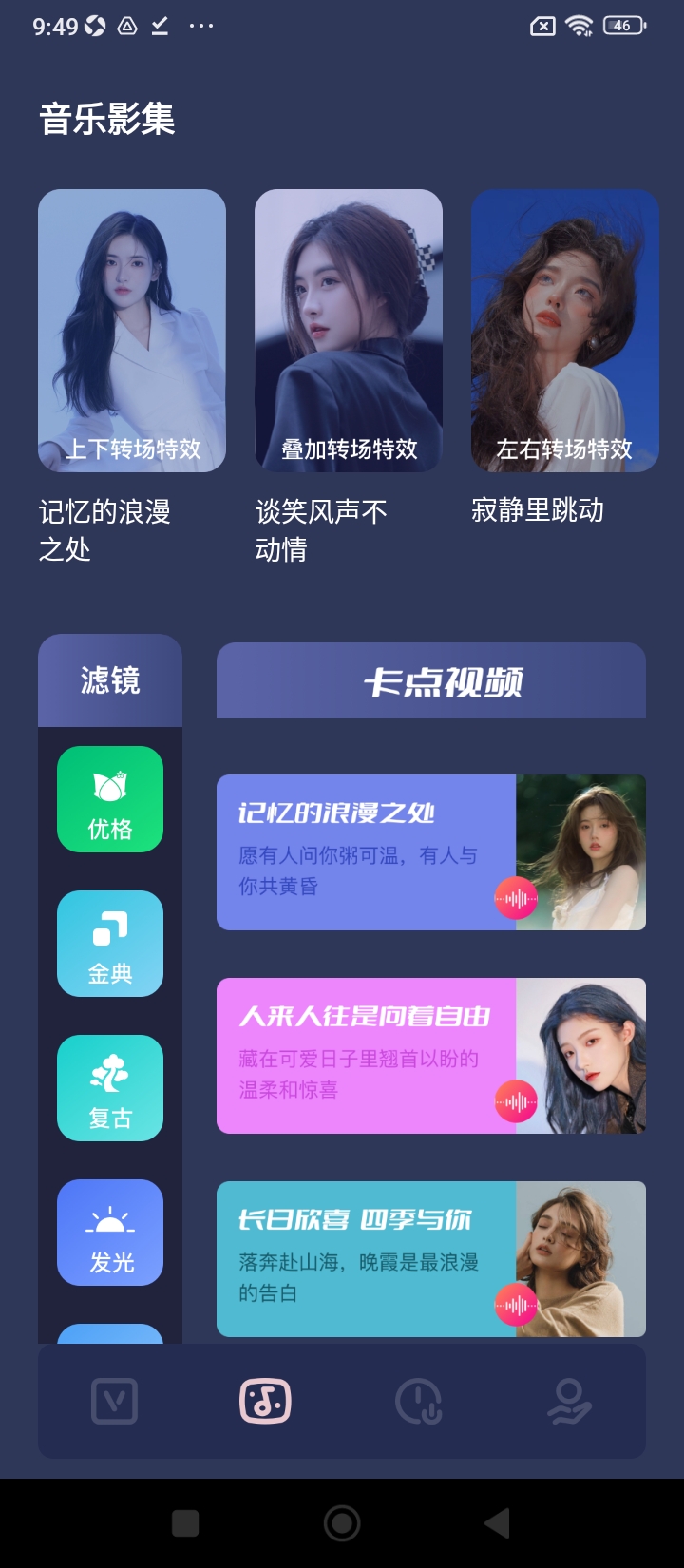Open the 左右转场特效 music album template

click(x=565, y=330)
